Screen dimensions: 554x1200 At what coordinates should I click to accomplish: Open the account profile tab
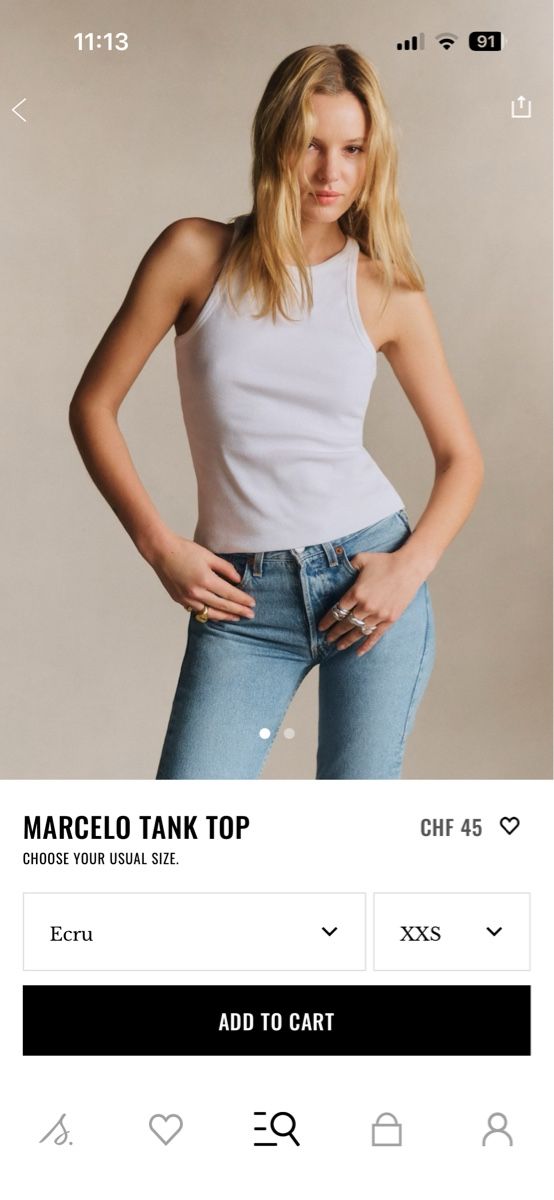coord(497,1130)
